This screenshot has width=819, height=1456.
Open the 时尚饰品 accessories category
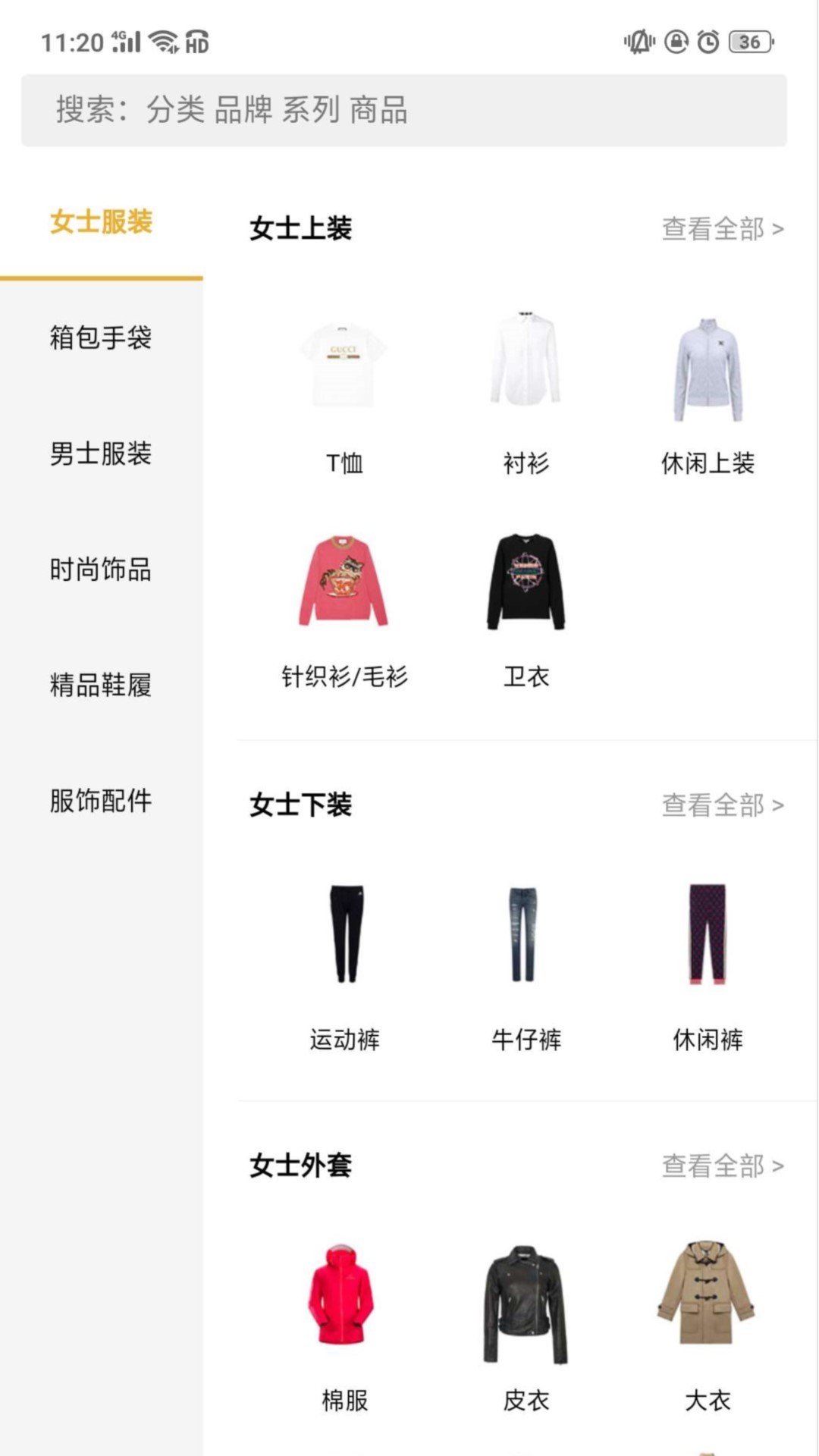(x=101, y=571)
